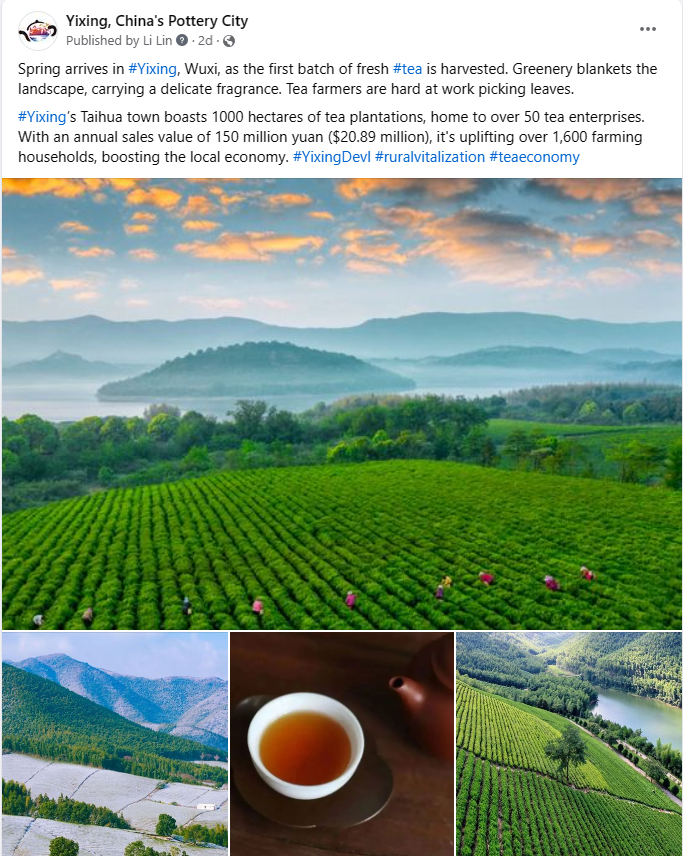The height and width of the screenshot is (856, 683).
Task: Open the #YixingDevl hashtag
Action: coord(330,157)
